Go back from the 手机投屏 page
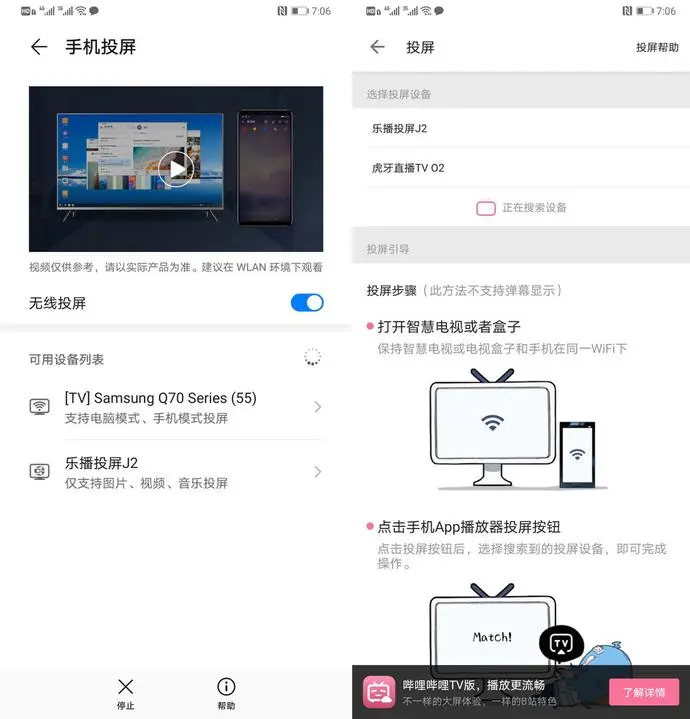This screenshot has height=719, width=690. click(x=39, y=47)
